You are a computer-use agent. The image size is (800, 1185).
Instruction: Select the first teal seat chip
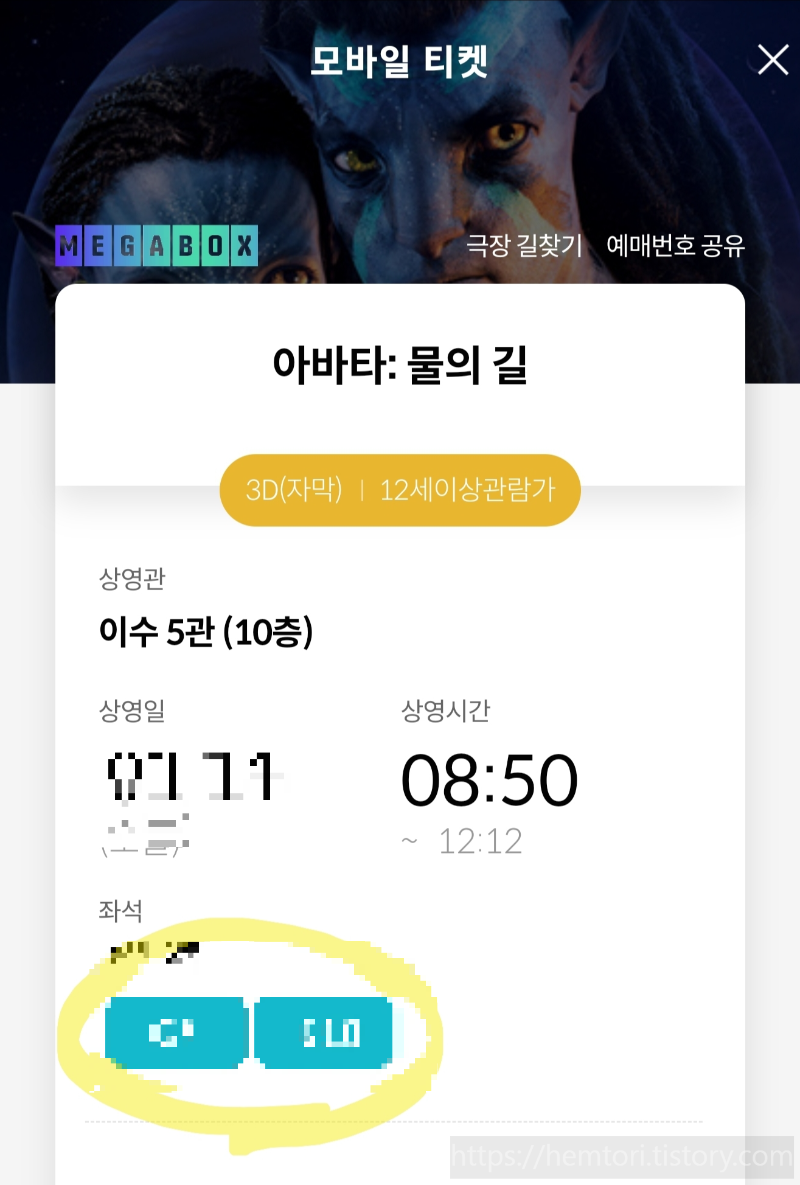click(x=174, y=1035)
